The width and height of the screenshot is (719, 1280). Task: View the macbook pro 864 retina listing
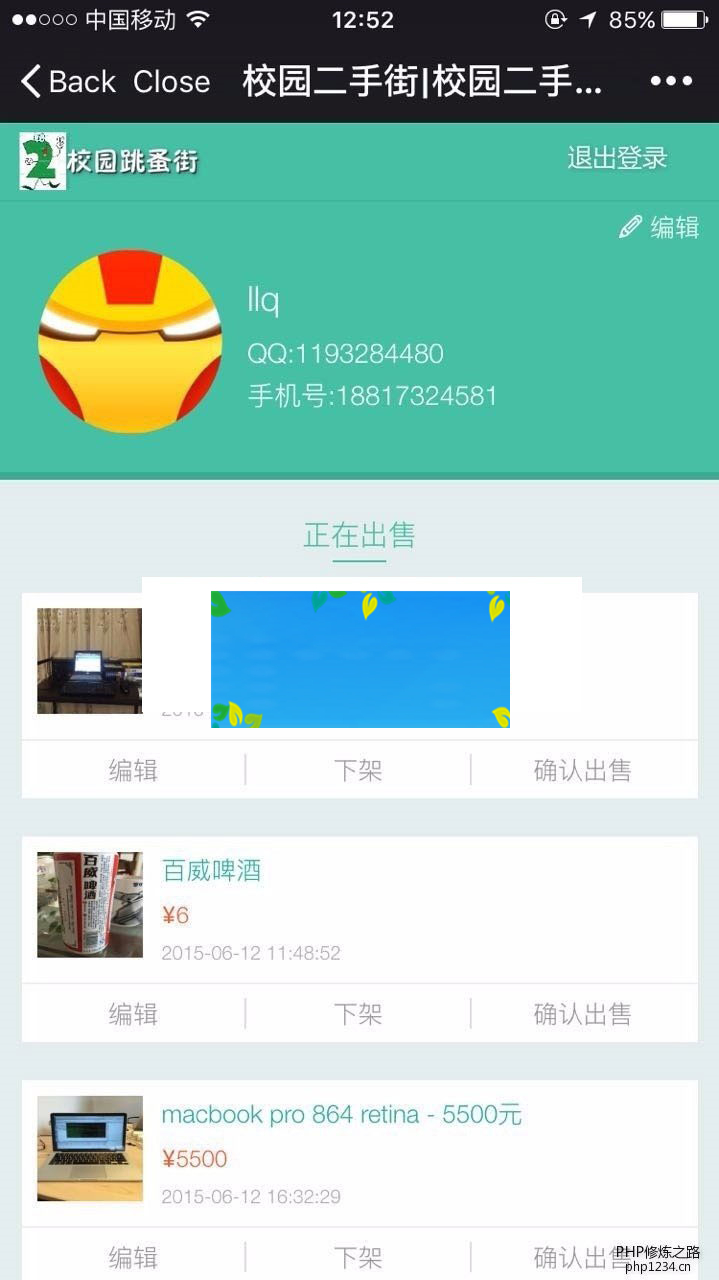tap(341, 1115)
